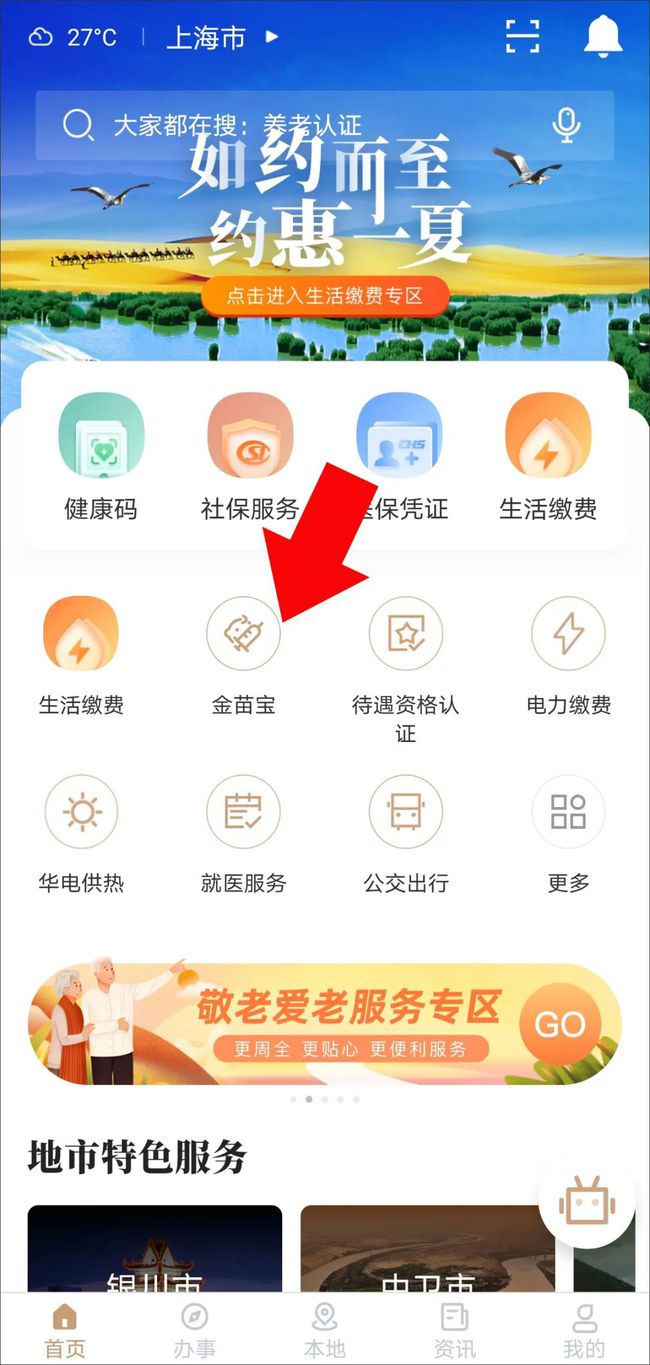Show 更多 services
Image resolution: width=650 pixels, height=1365 pixels.
568,832
